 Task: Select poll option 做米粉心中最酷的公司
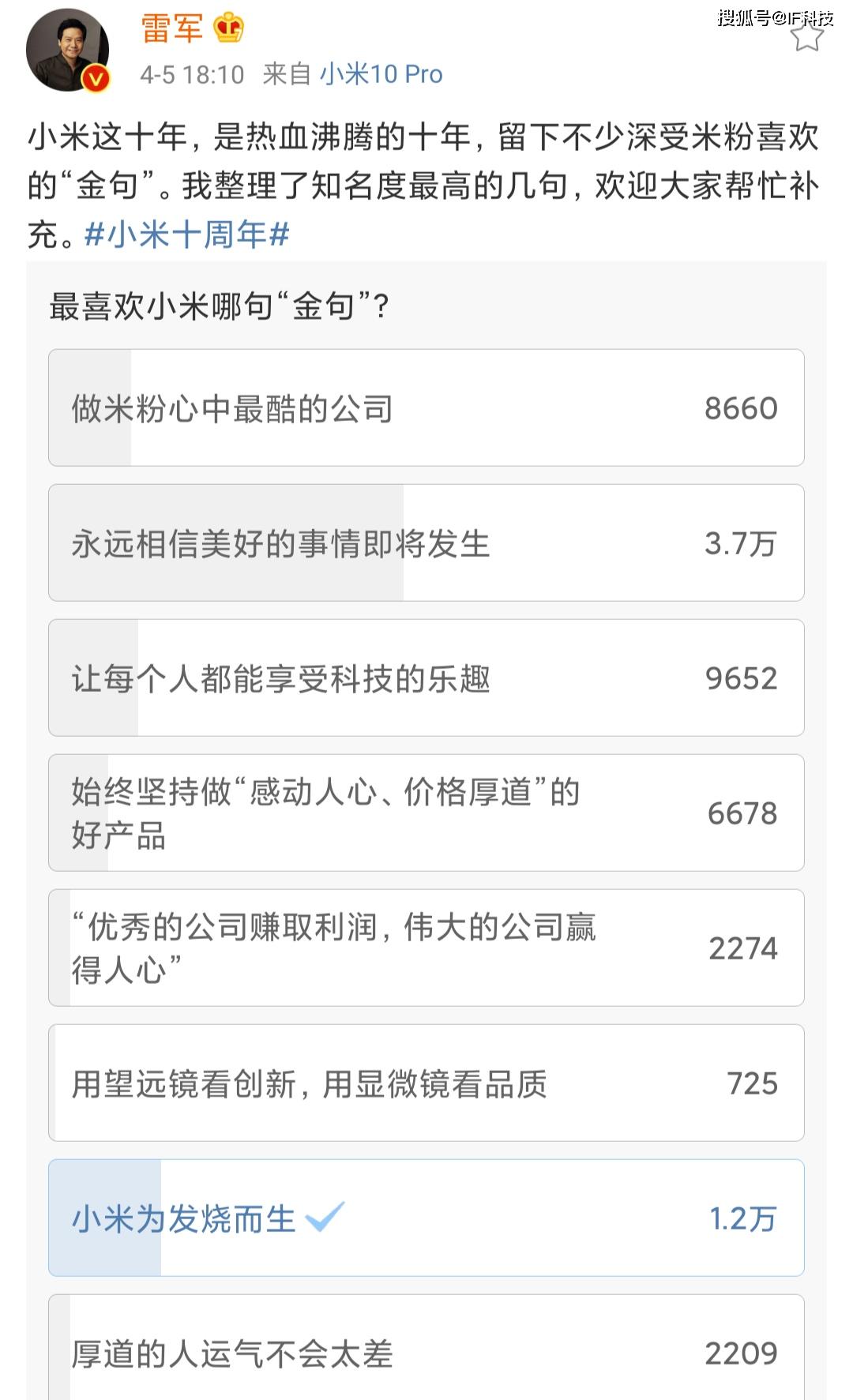point(426,408)
